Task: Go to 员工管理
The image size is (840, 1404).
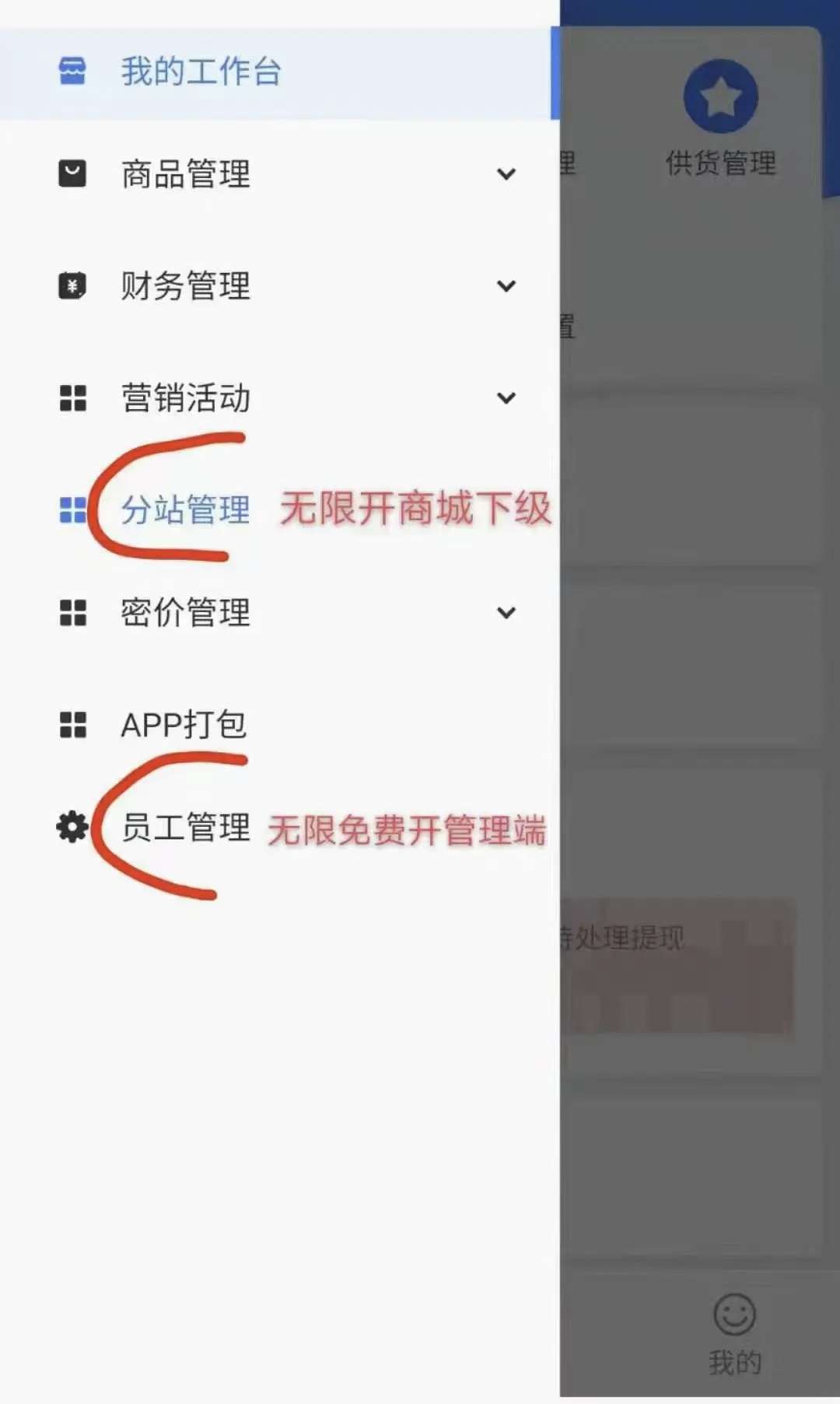Action: point(185,828)
